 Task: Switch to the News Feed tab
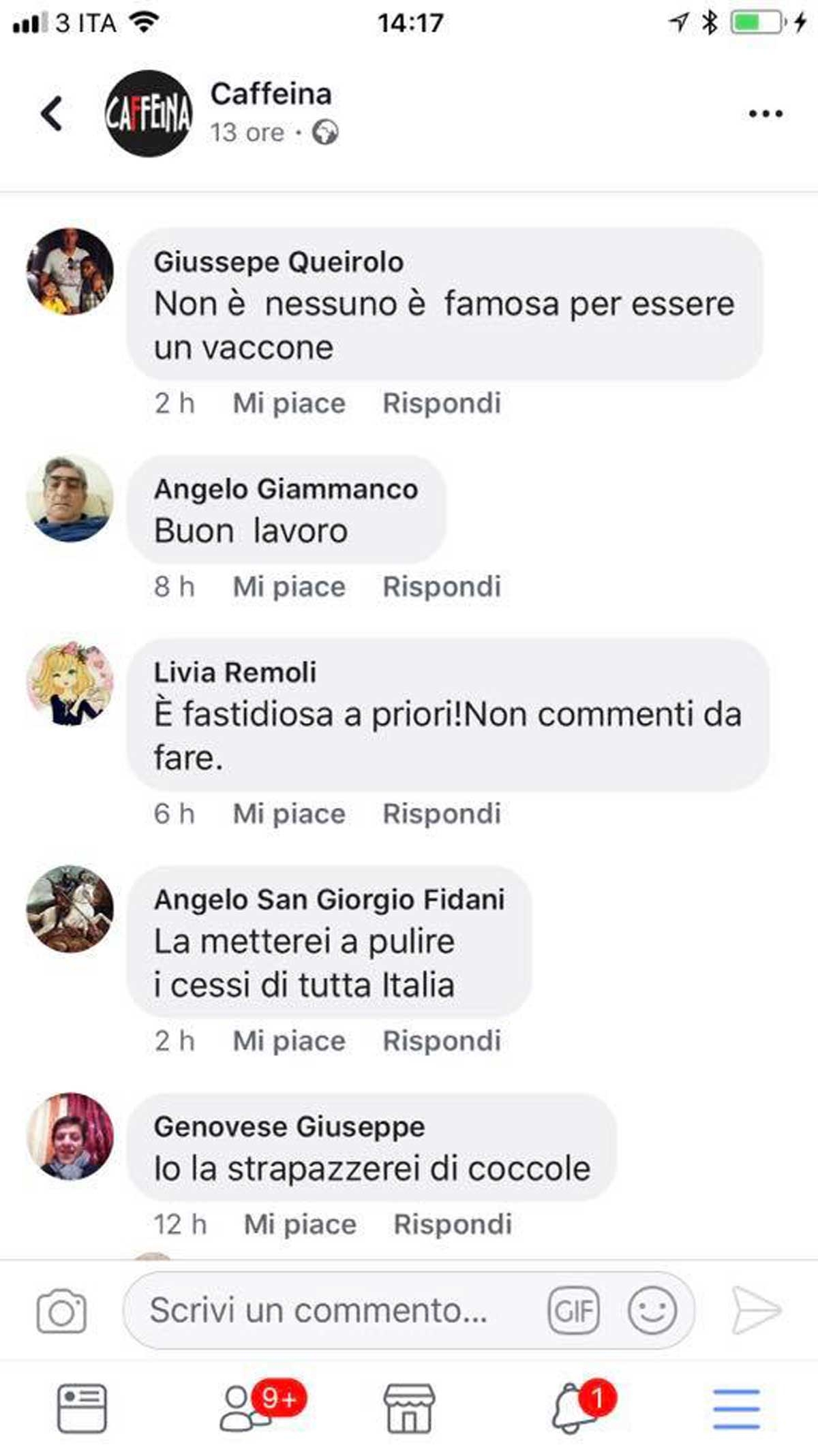(82, 1408)
